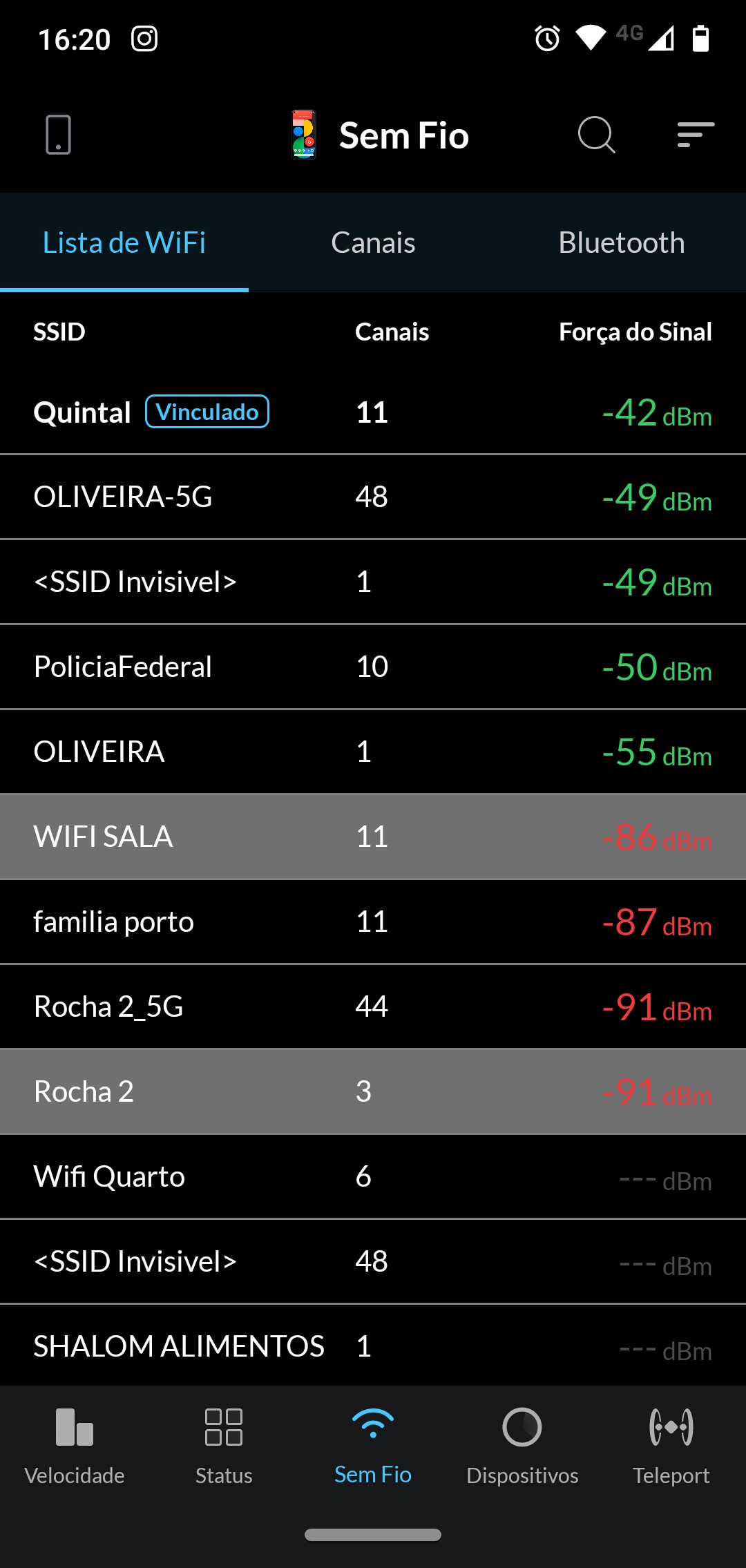Switch to the Canais tab
Viewport: 746px width, 1568px height.
pyautogui.click(x=373, y=242)
